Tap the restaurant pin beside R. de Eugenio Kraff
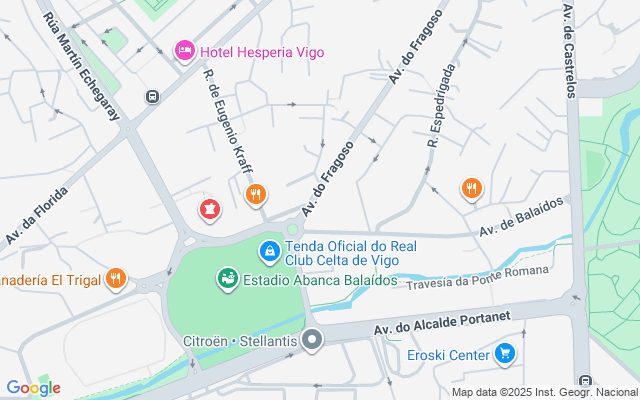 pos(256,193)
